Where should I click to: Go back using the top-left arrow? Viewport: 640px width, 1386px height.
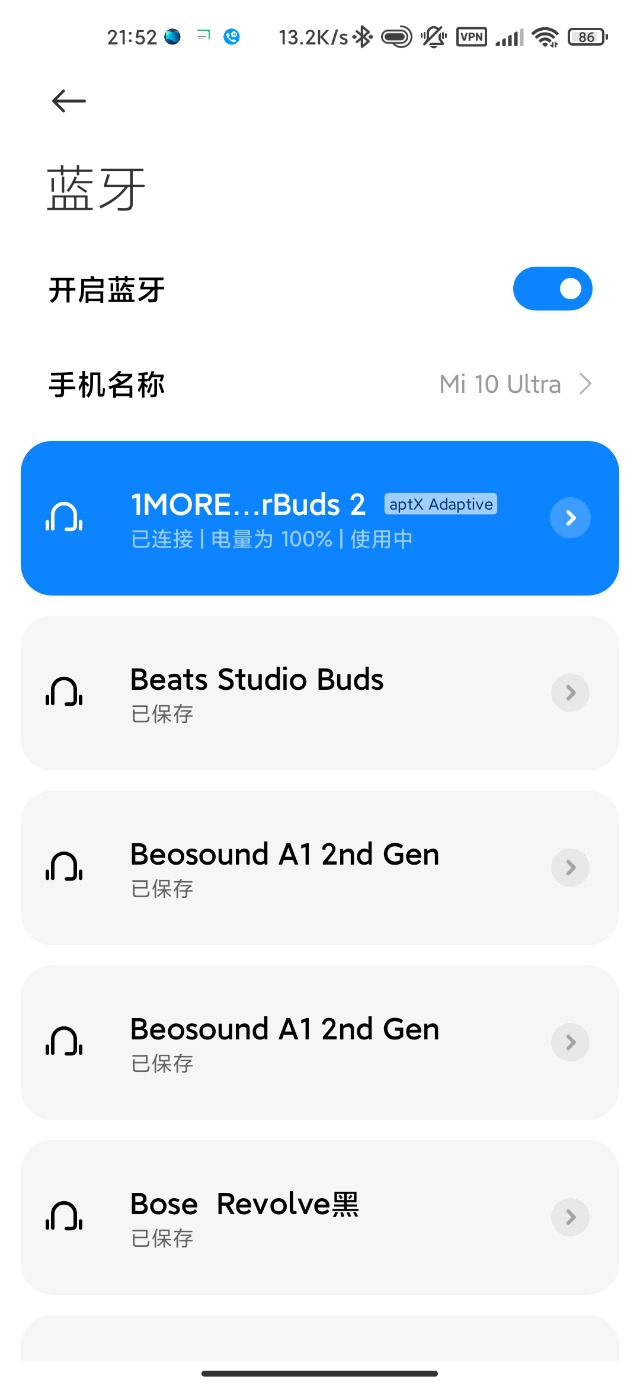(68, 100)
